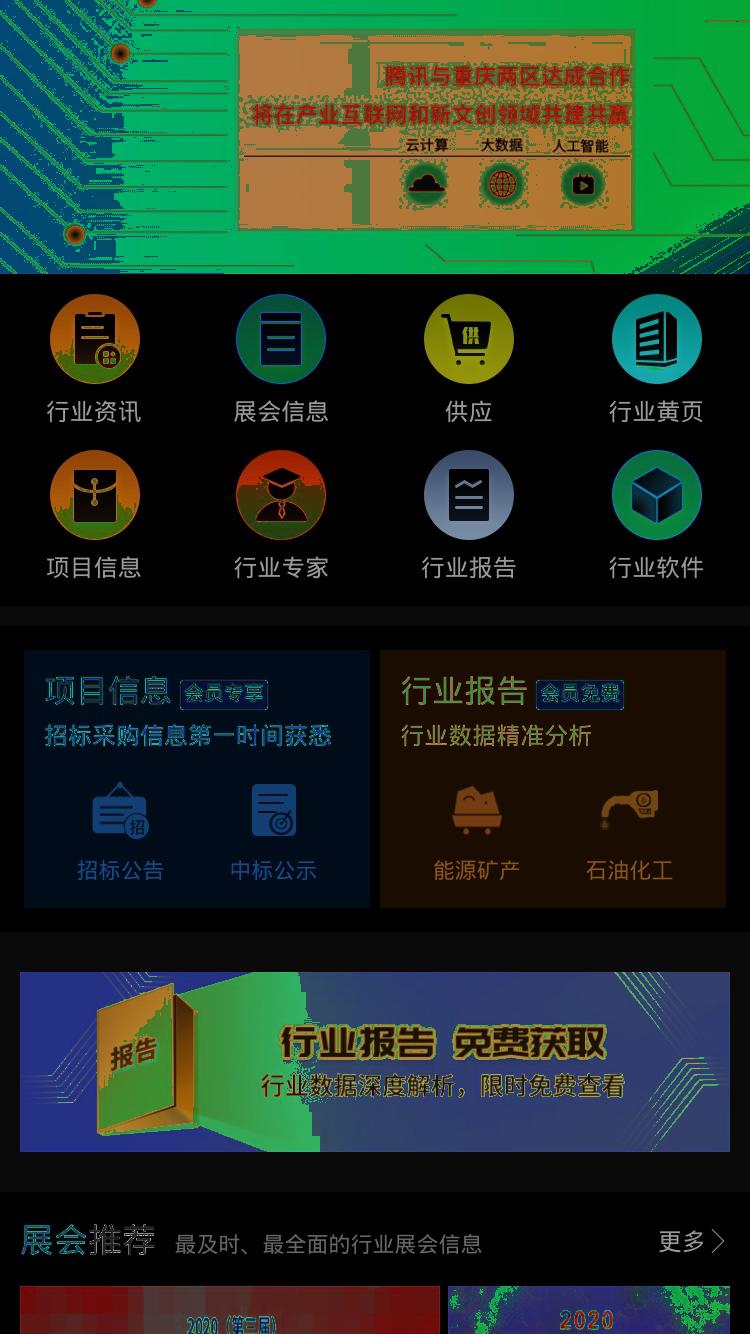Screen dimensions: 750x1334
Task: Open the 行业资讯 category
Action: point(94,359)
